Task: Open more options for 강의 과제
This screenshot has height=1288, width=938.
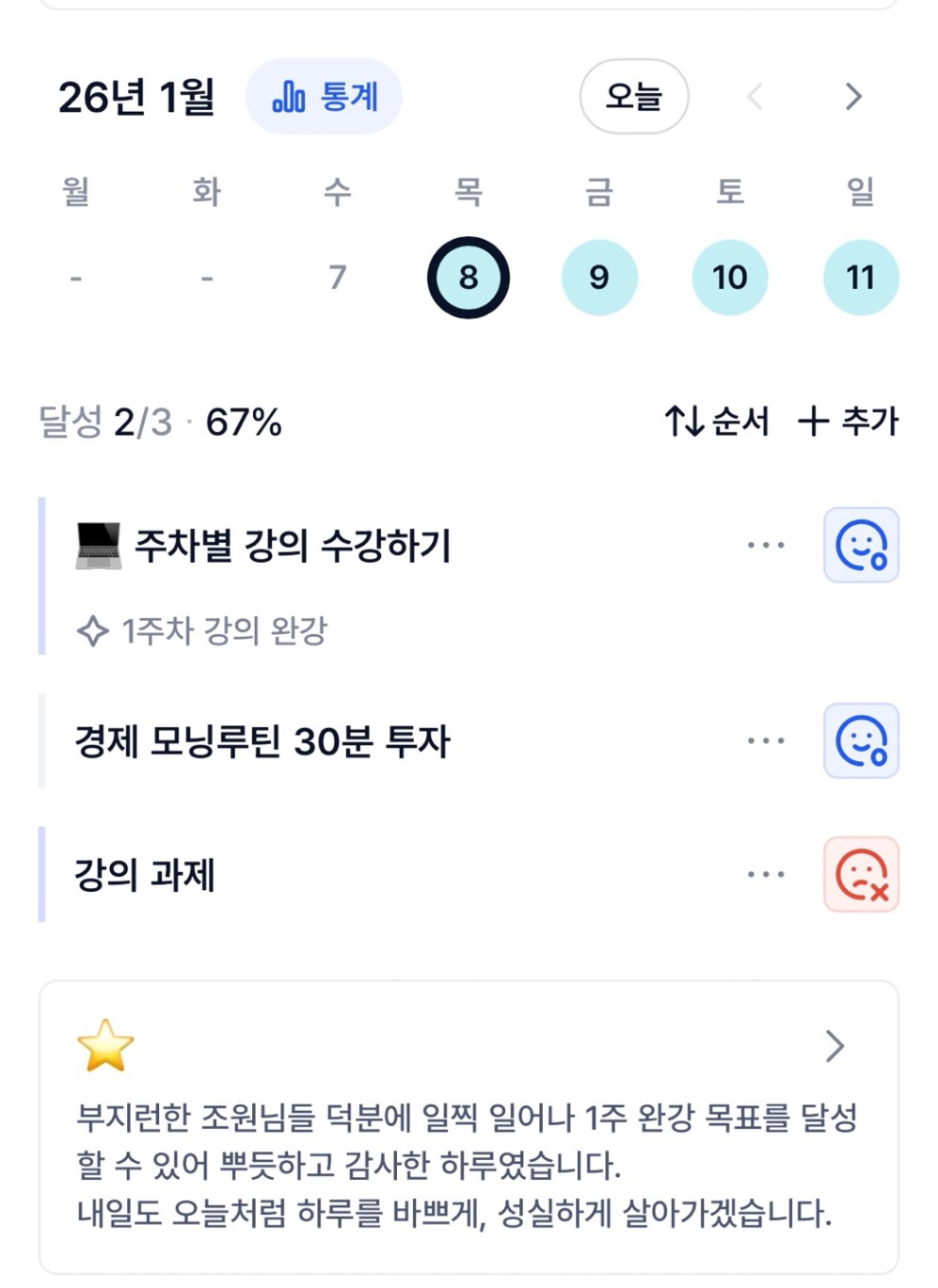Action: [x=765, y=874]
